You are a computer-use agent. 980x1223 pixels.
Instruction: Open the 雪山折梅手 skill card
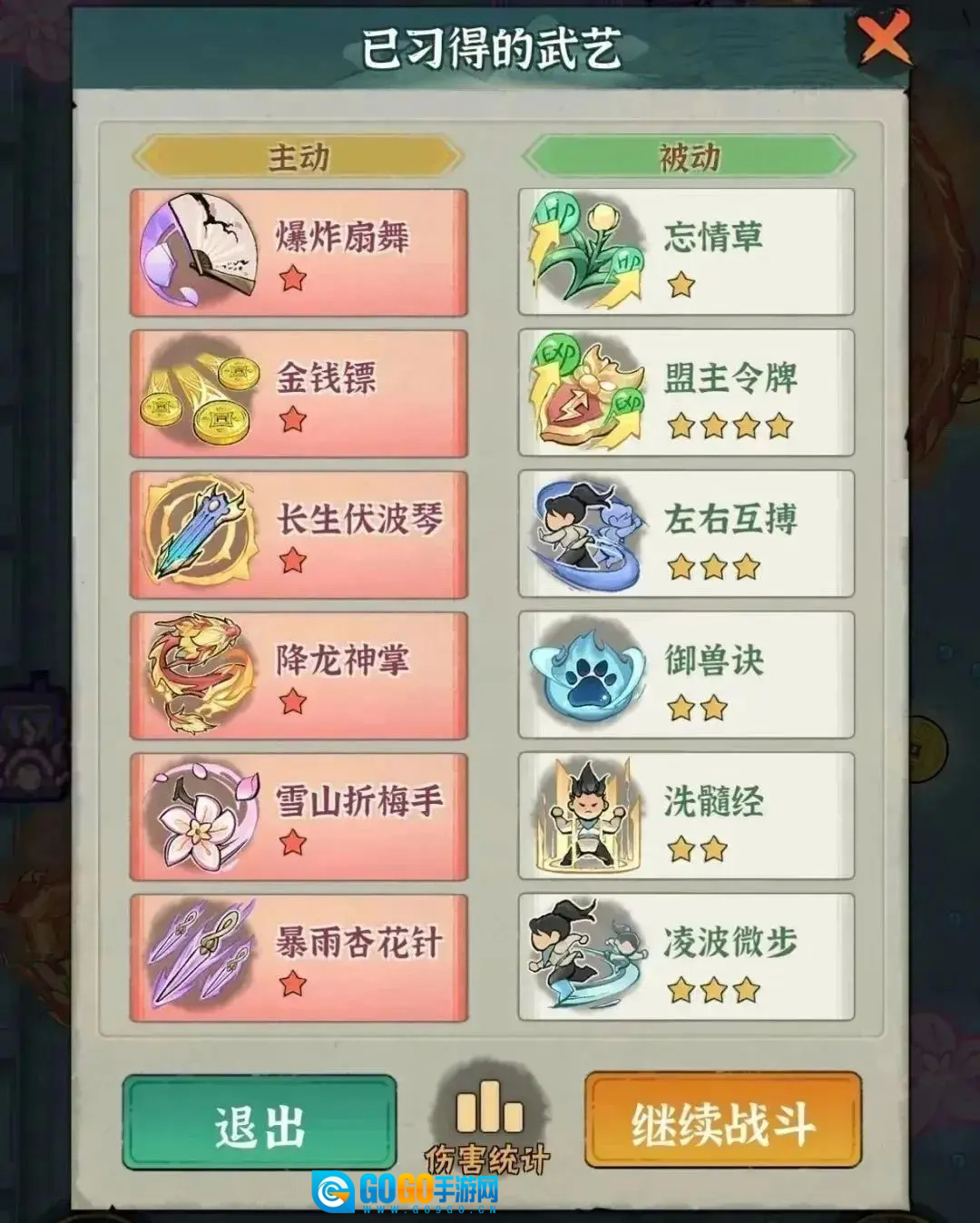pyautogui.click(x=299, y=817)
